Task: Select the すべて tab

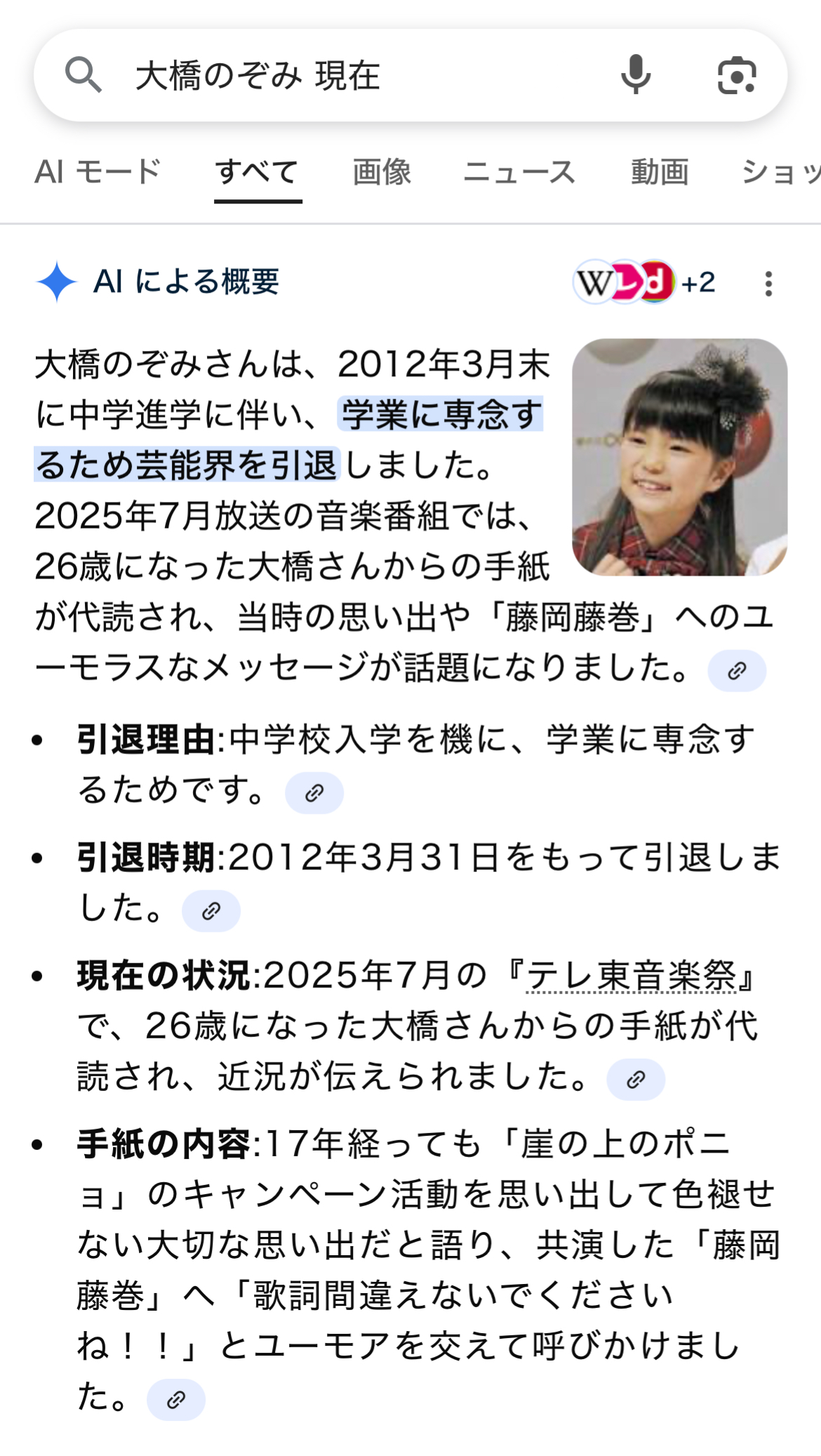Action: pyautogui.click(x=258, y=172)
